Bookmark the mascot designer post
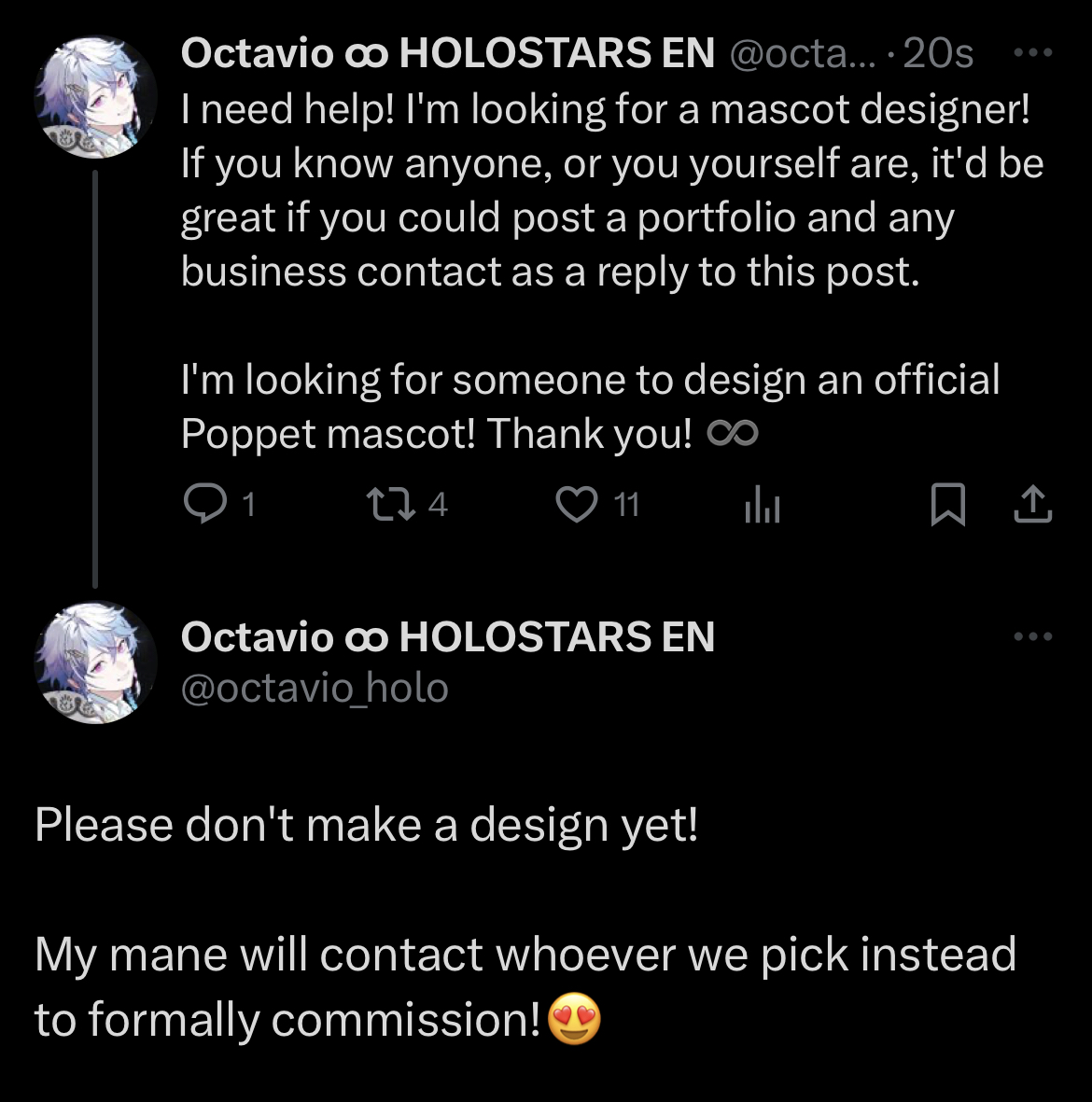Viewport: 1092px width, 1102px height. tap(948, 506)
